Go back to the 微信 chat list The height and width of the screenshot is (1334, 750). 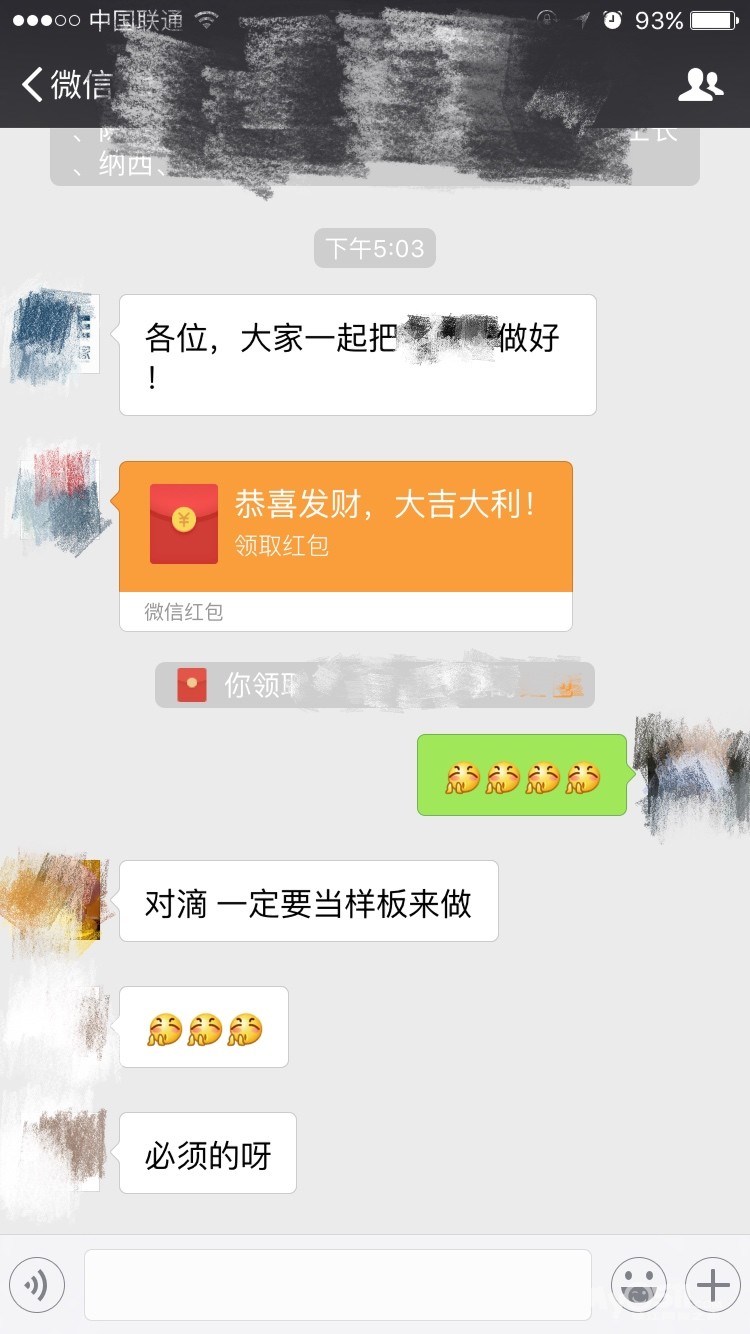coord(67,85)
